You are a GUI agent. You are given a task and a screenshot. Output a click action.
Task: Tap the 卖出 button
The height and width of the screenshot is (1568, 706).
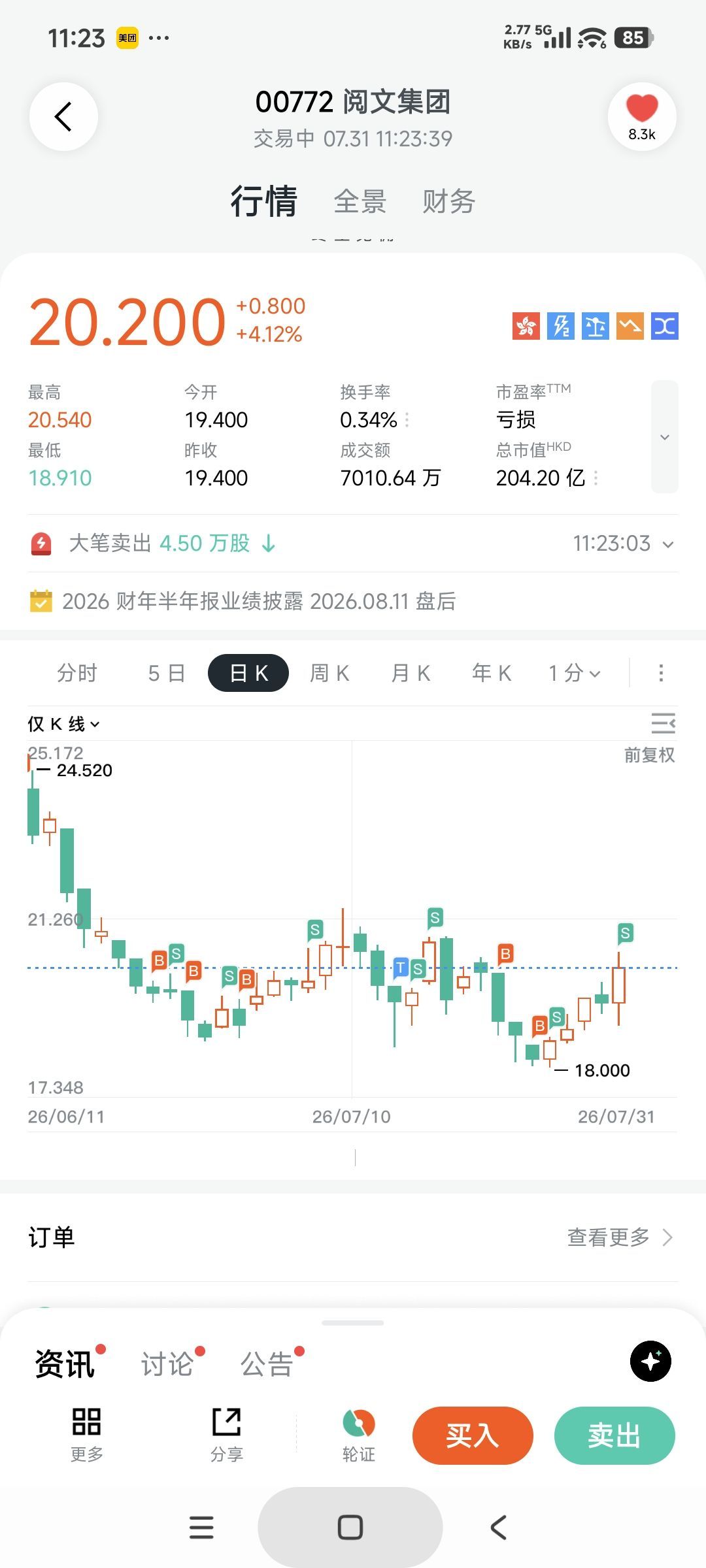[614, 1435]
